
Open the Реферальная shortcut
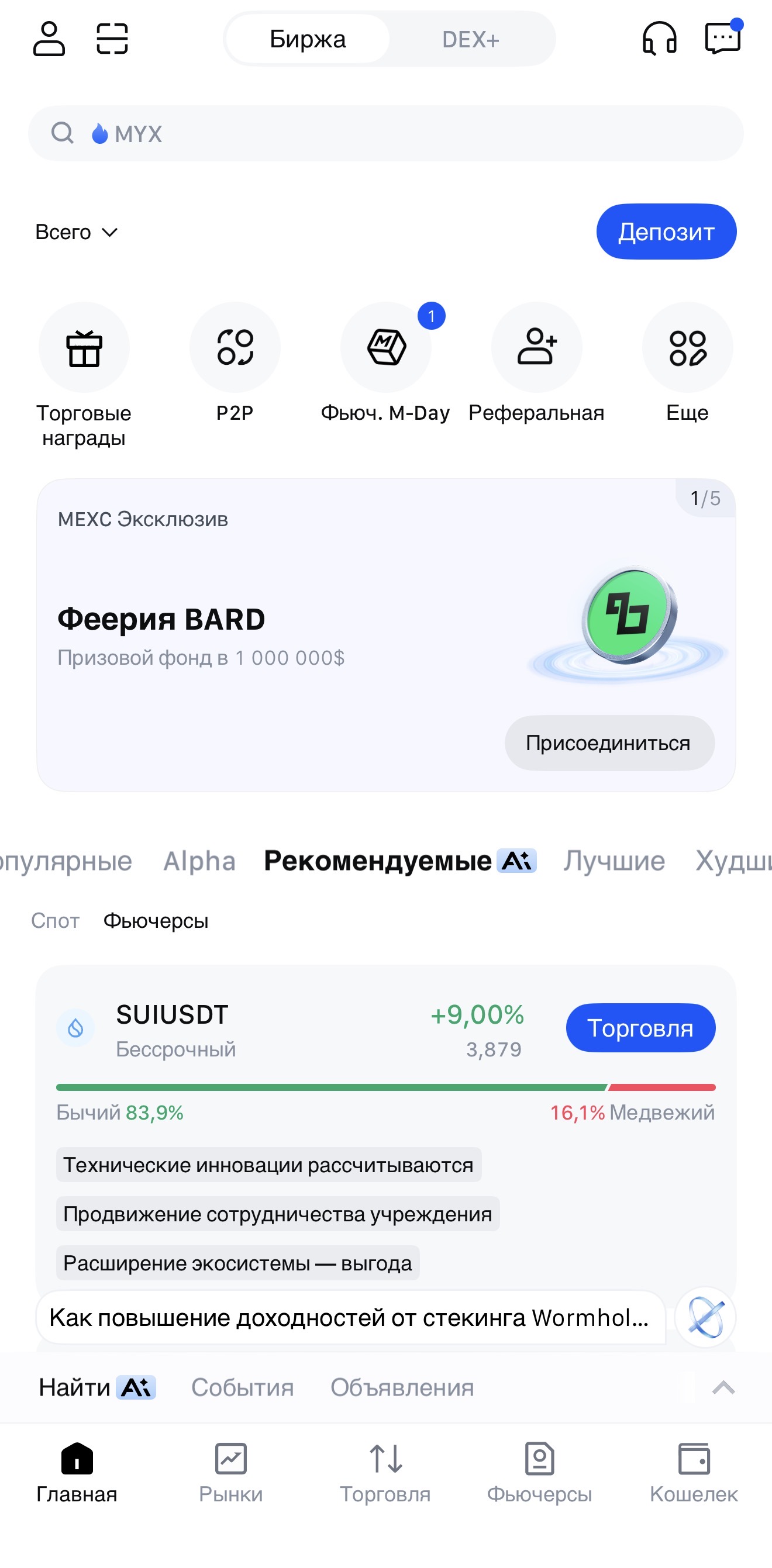point(536,348)
